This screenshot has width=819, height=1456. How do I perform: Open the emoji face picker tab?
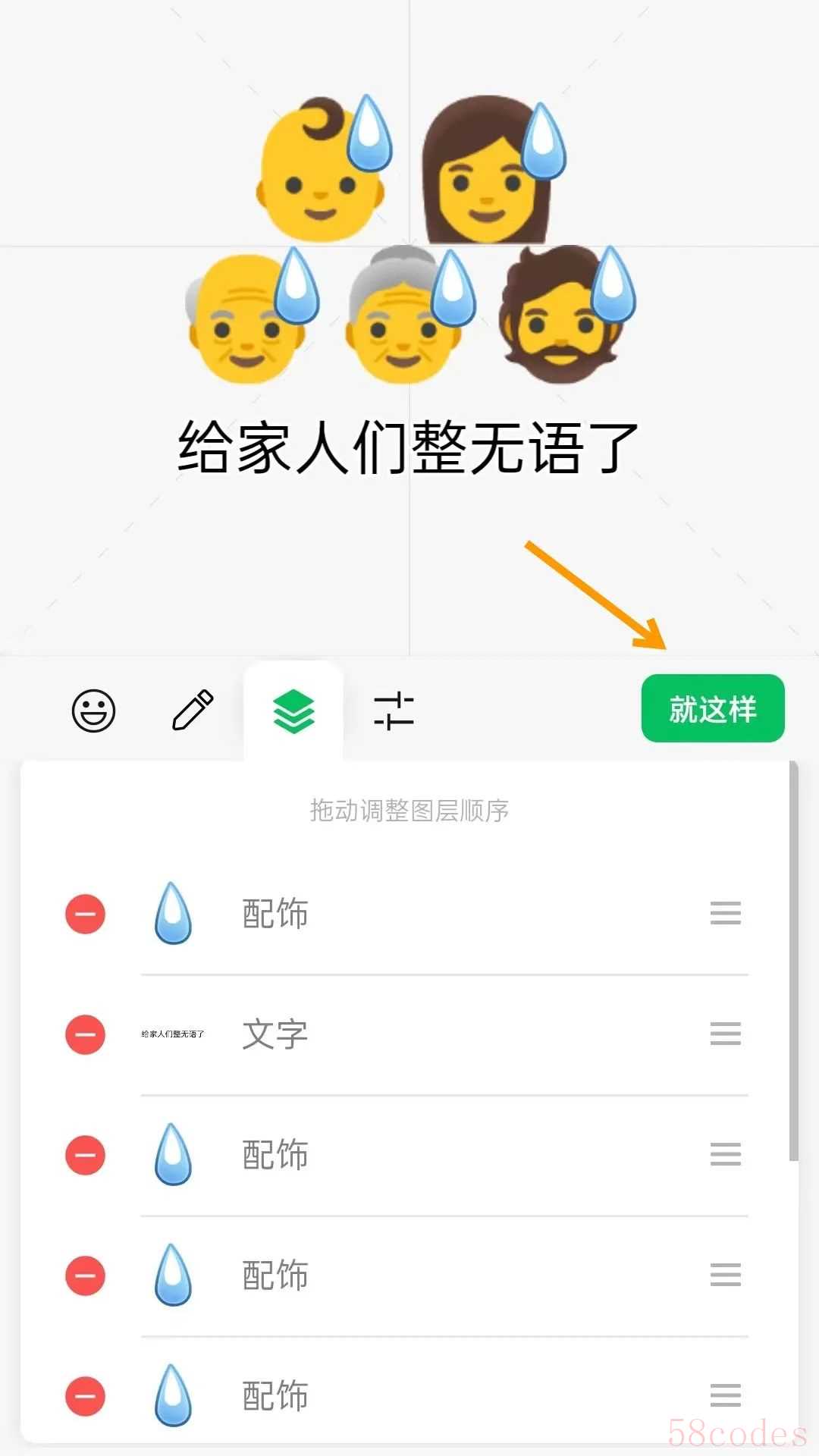tap(93, 711)
